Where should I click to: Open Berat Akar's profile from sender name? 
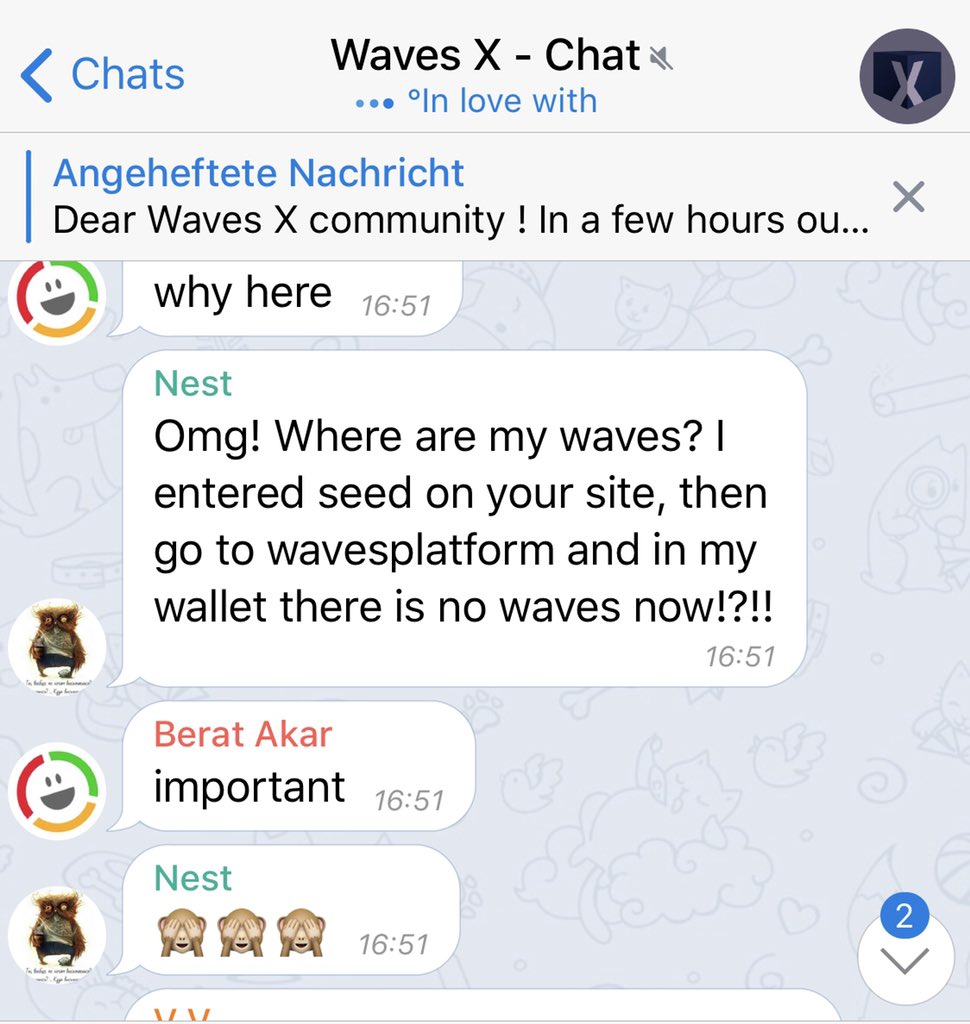coord(243,734)
